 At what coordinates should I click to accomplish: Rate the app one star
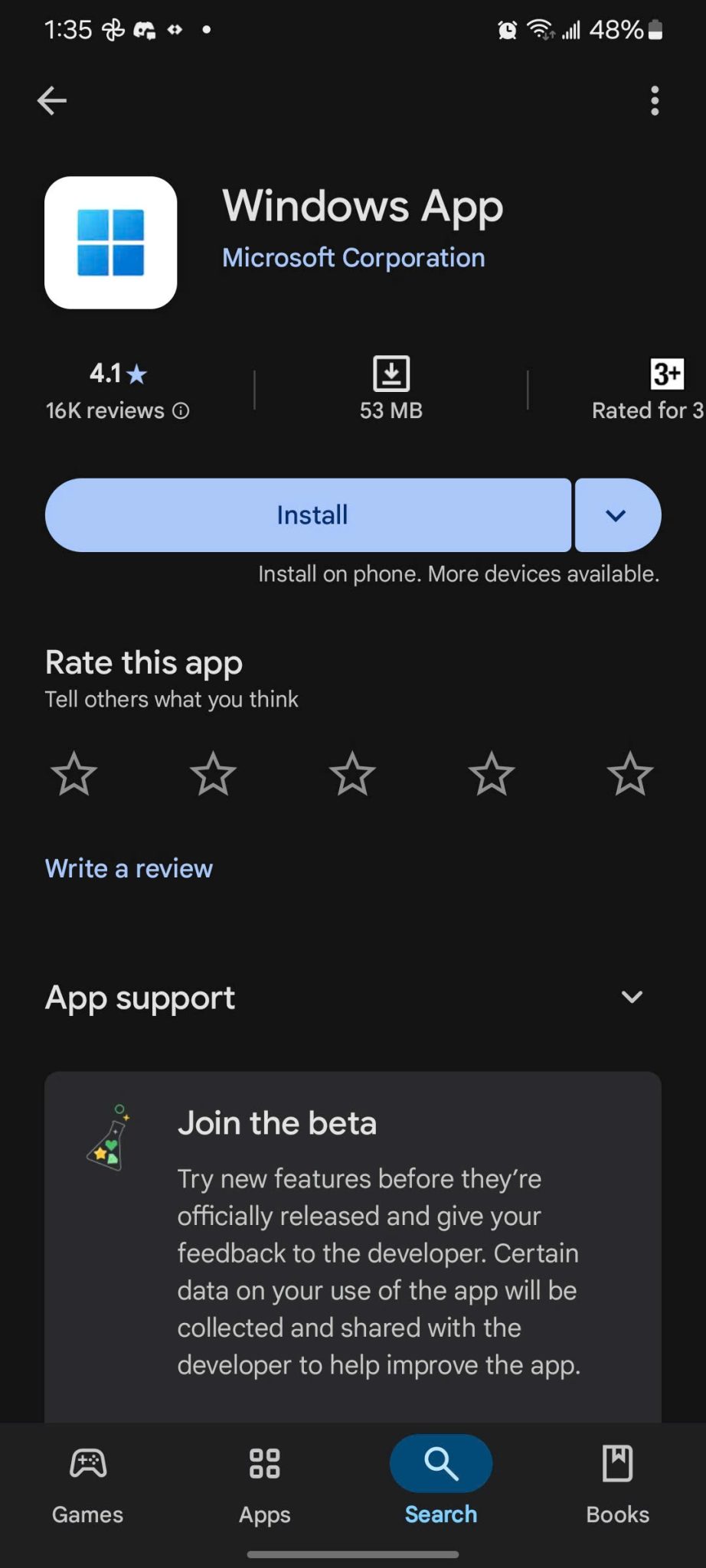click(x=74, y=773)
